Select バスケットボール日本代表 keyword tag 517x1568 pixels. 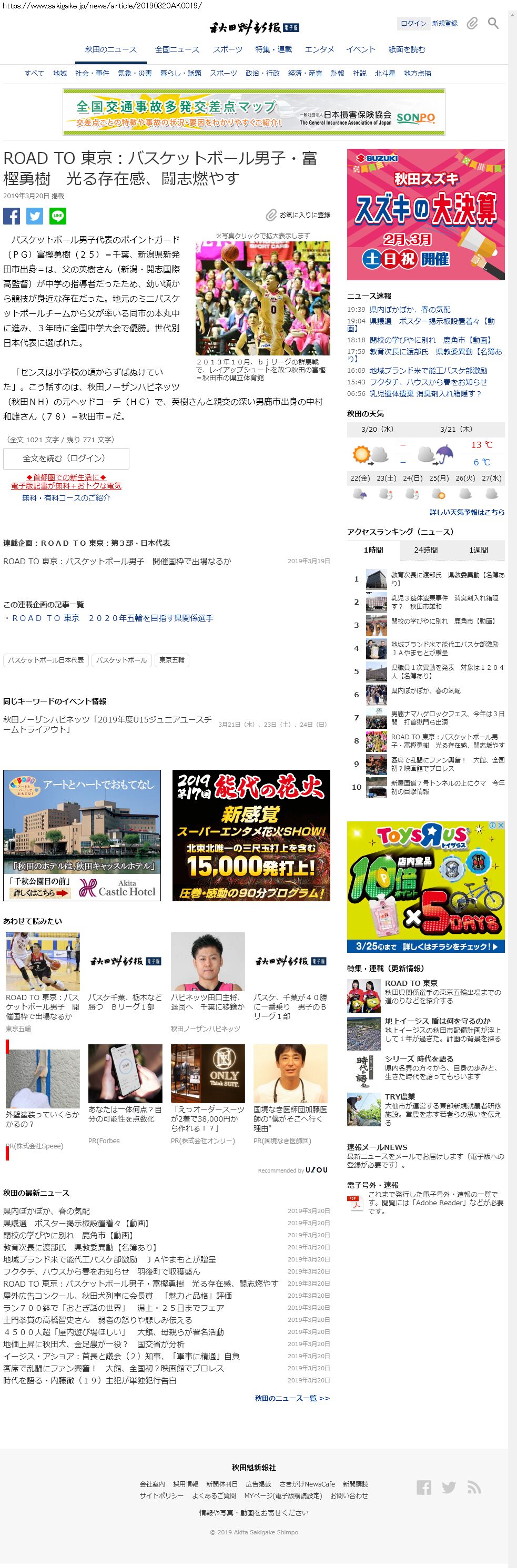(x=46, y=660)
